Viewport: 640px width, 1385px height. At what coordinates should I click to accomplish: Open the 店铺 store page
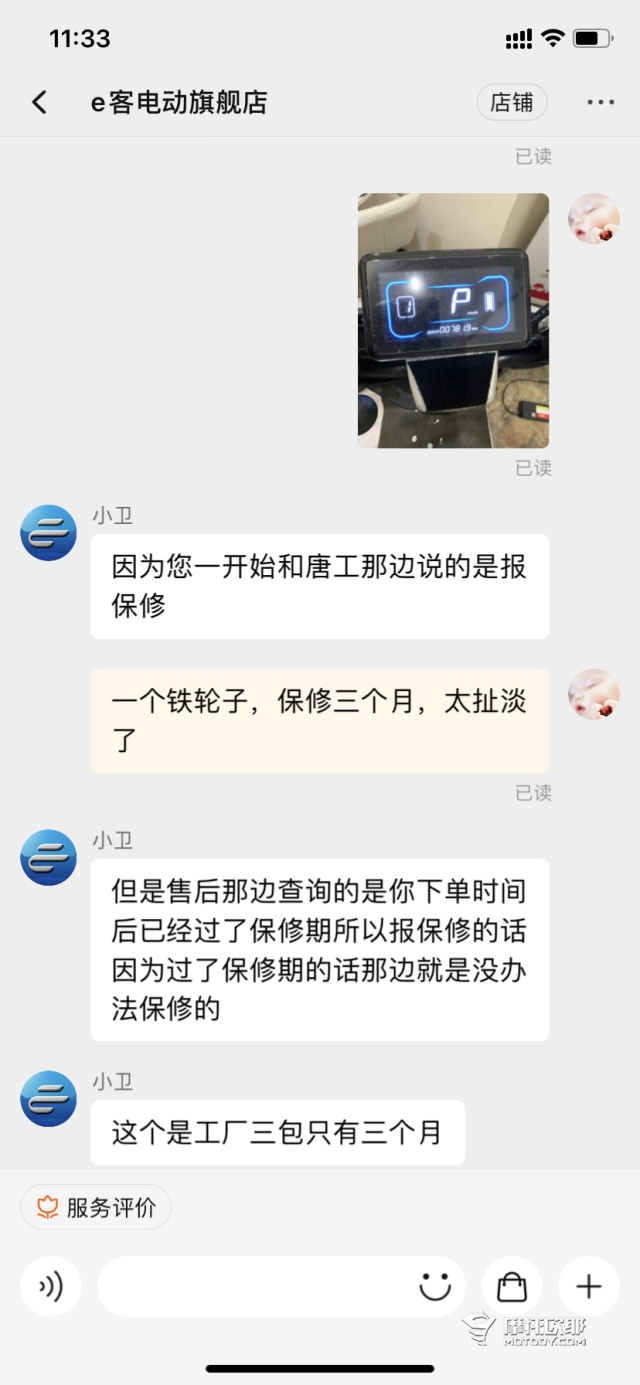512,102
